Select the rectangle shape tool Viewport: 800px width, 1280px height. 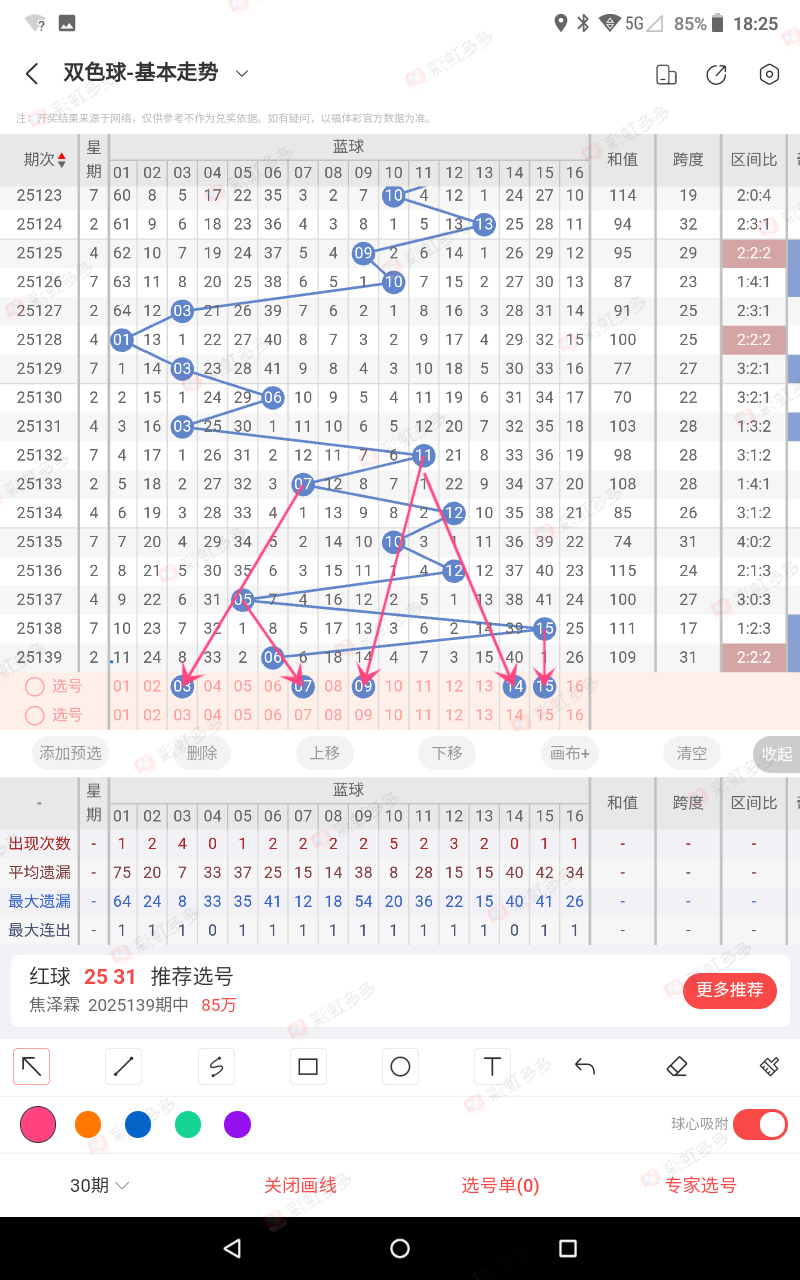click(x=308, y=1067)
